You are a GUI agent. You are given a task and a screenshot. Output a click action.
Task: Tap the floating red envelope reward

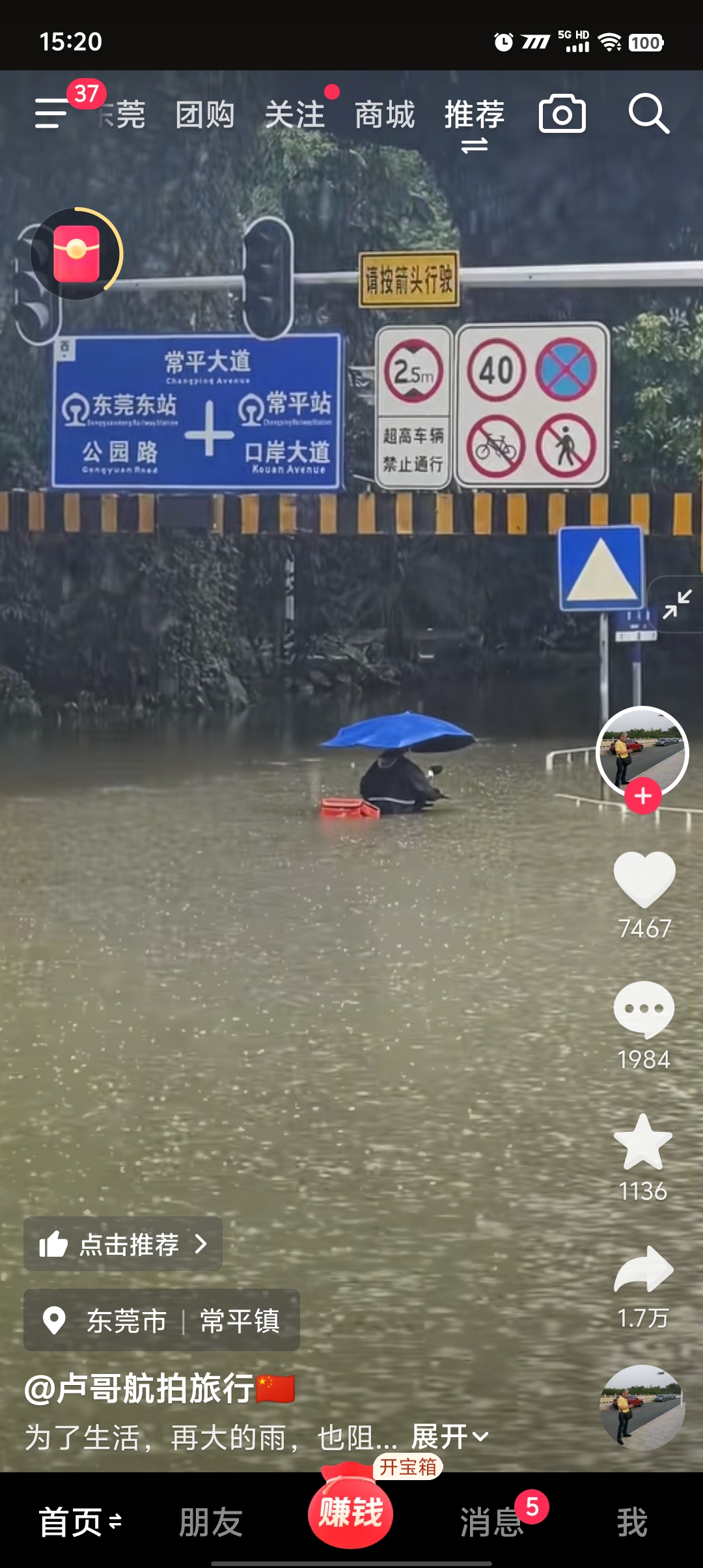coord(76,254)
